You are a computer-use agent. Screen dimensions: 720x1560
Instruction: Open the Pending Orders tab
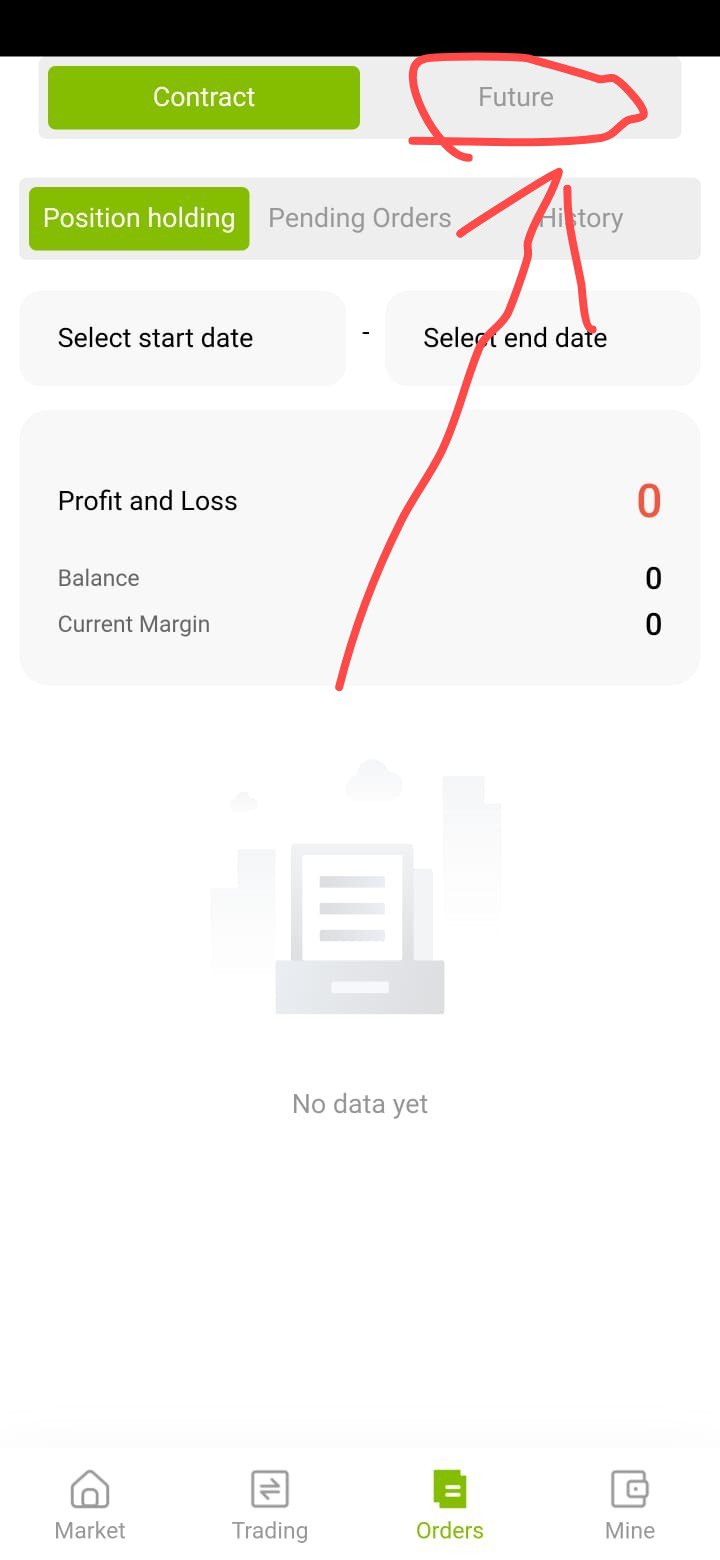coord(360,218)
